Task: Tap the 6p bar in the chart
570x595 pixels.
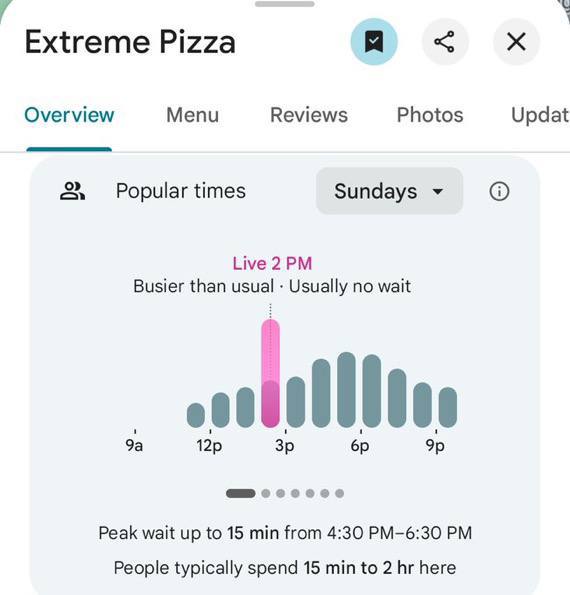Action: pos(372,390)
